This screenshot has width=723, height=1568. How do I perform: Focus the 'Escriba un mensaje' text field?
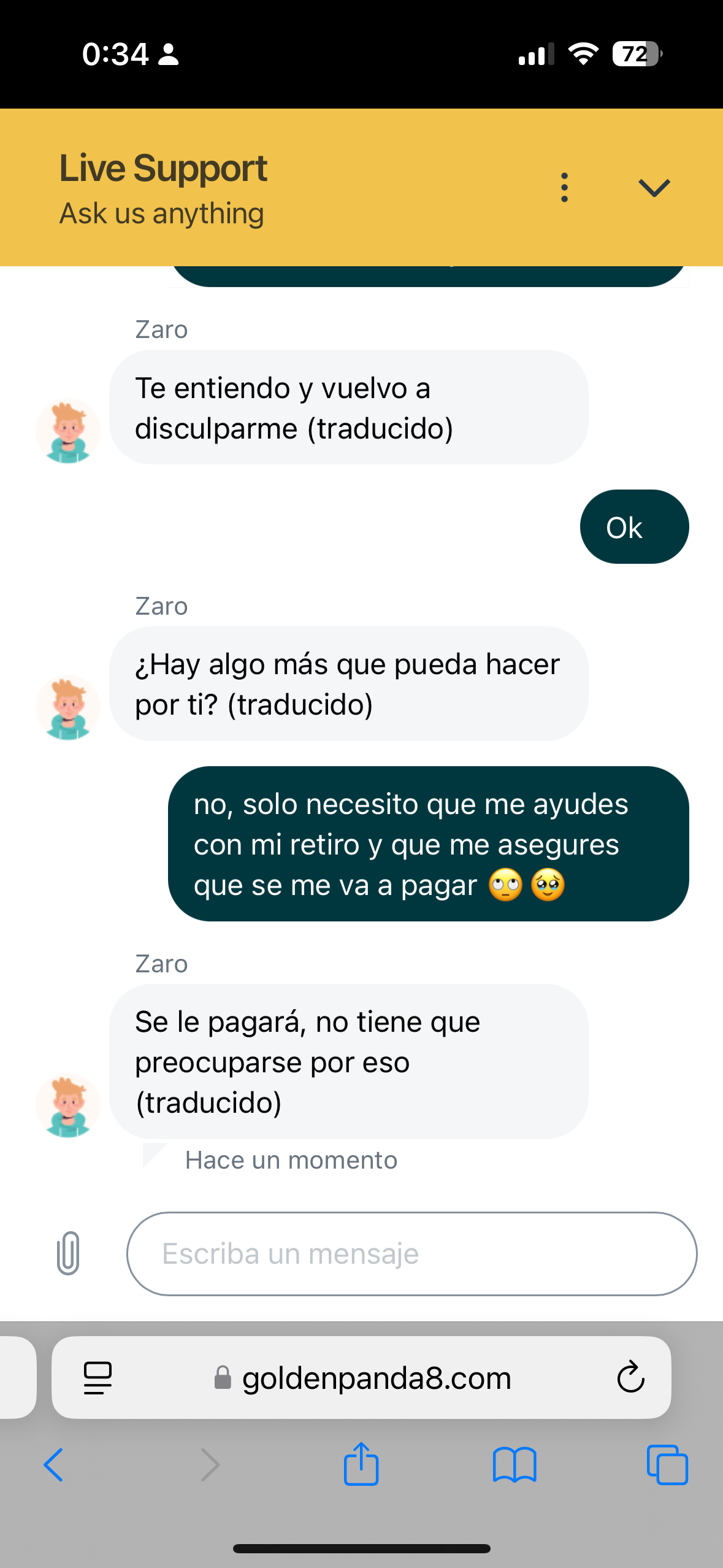[411, 1253]
